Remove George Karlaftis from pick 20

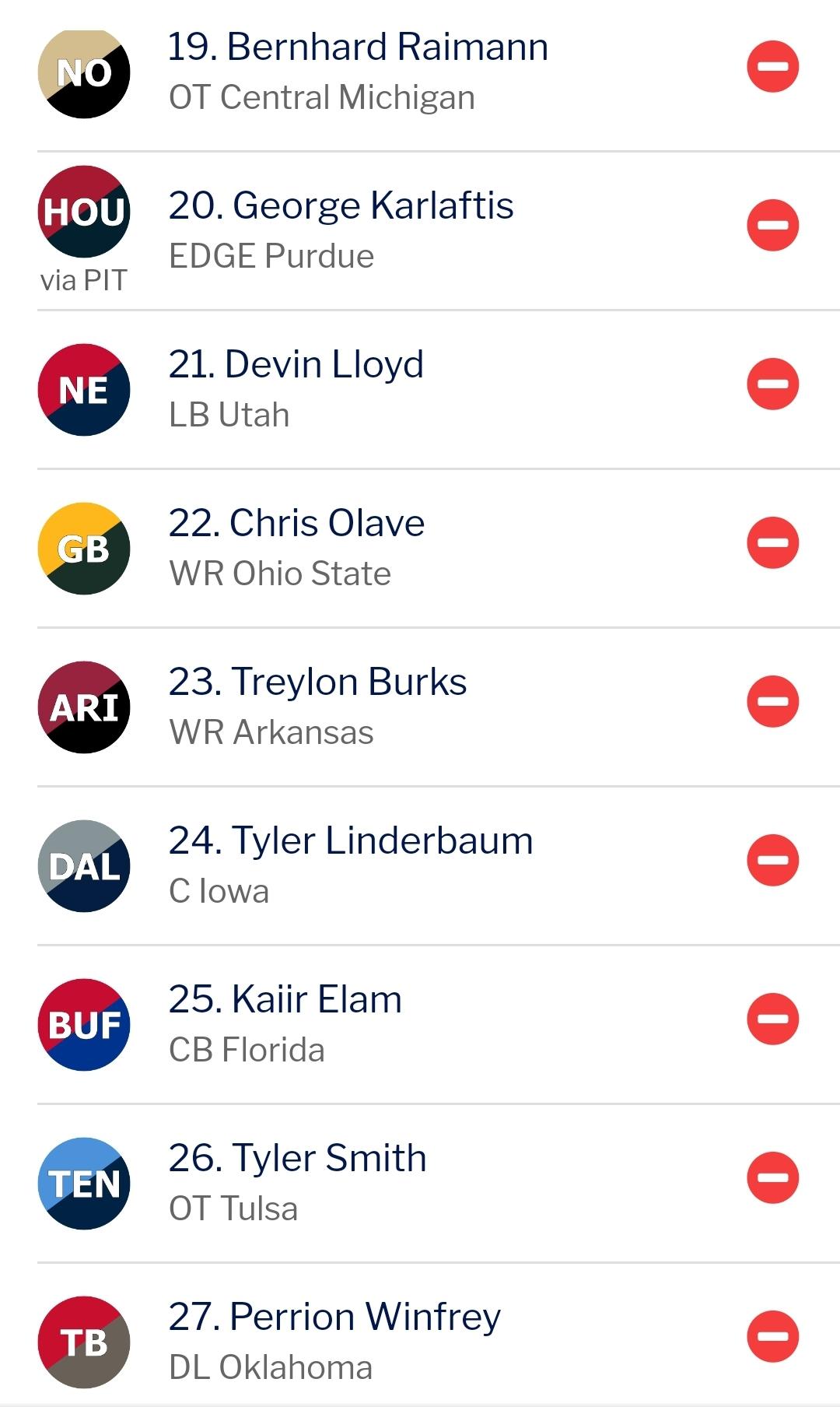pyautogui.click(x=773, y=225)
